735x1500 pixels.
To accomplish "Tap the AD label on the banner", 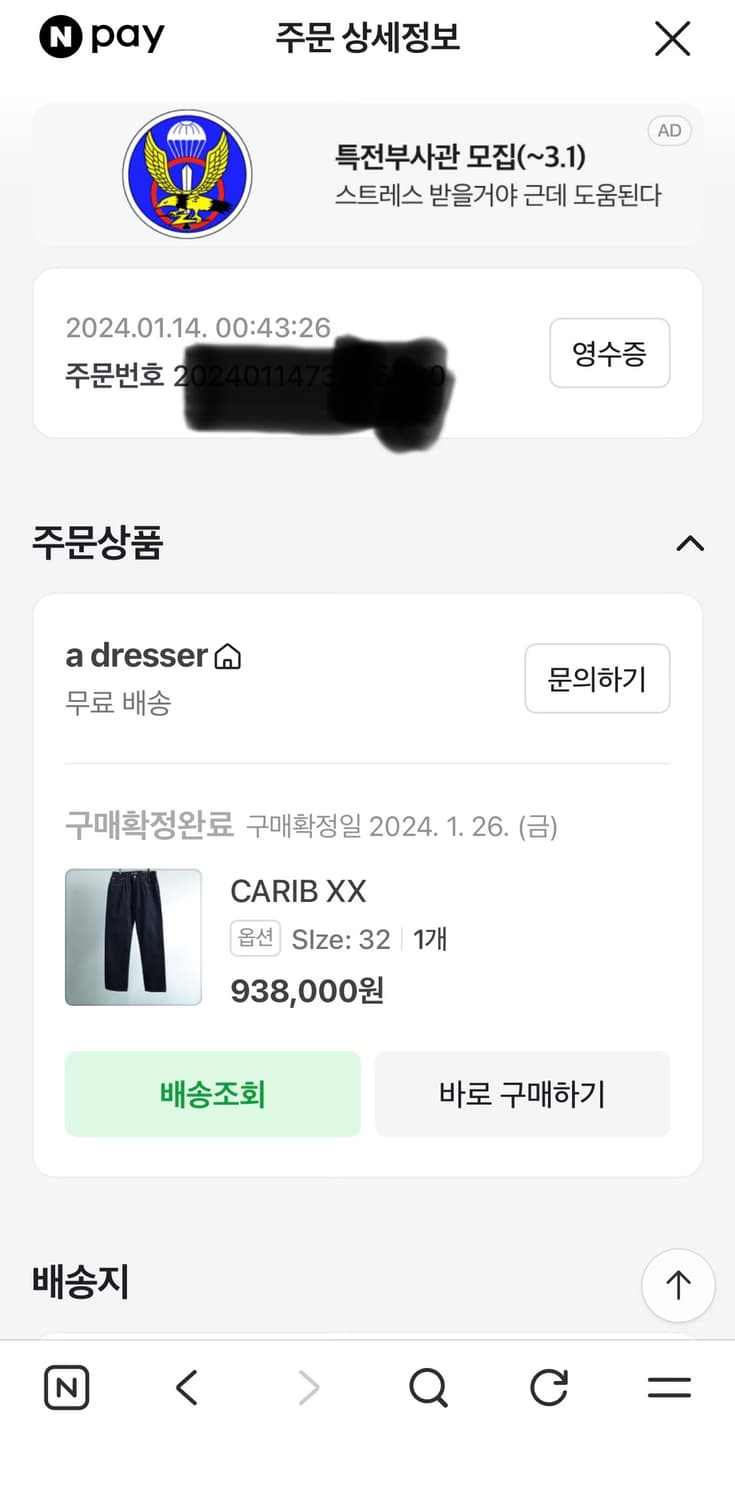I will [x=670, y=131].
